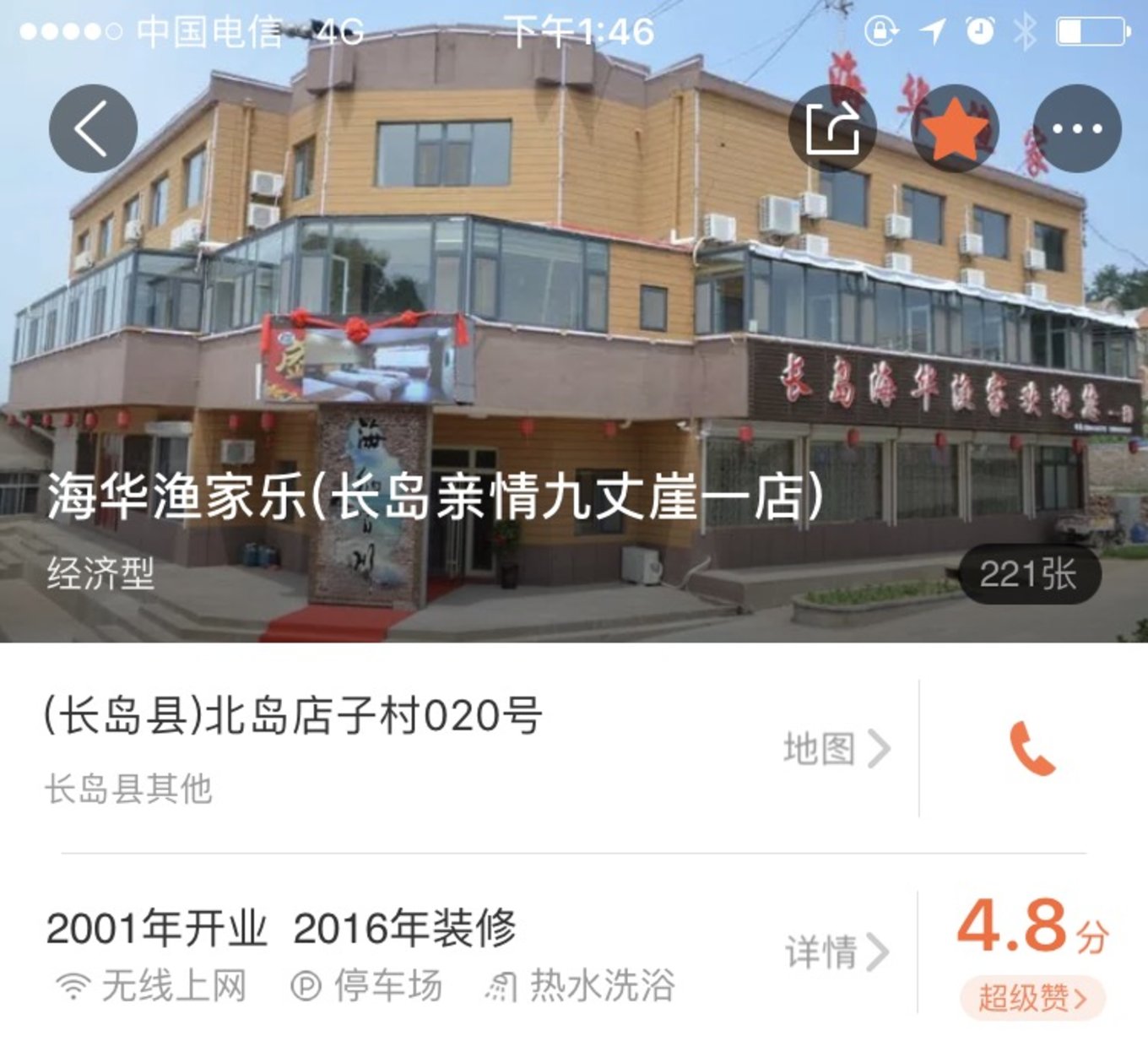Open the three-dot overflow menu

pos(1077,129)
